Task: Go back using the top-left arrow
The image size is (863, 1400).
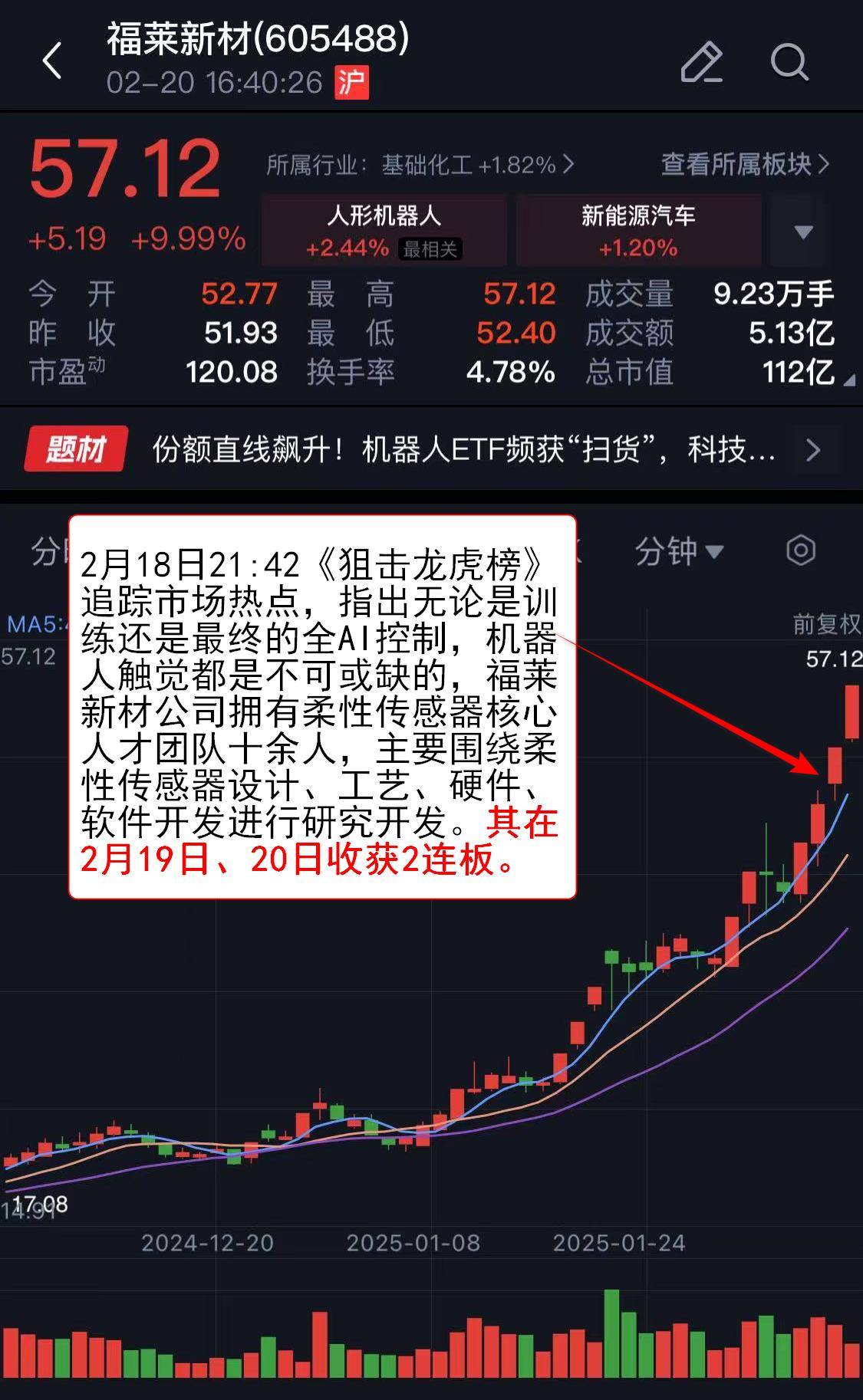Action: point(52,61)
